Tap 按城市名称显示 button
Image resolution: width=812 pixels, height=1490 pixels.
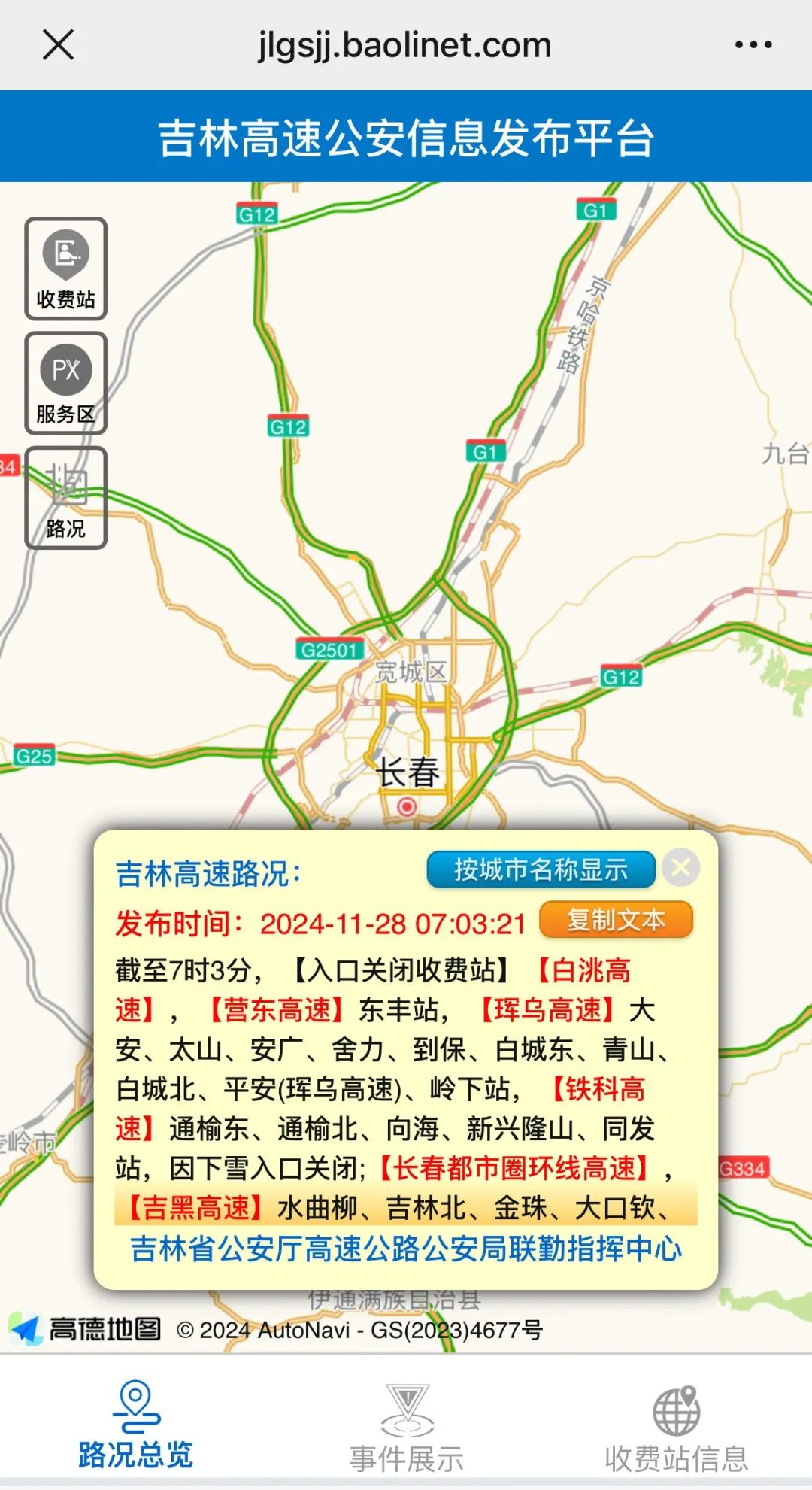pyautogui.click(x=541, y=870)
